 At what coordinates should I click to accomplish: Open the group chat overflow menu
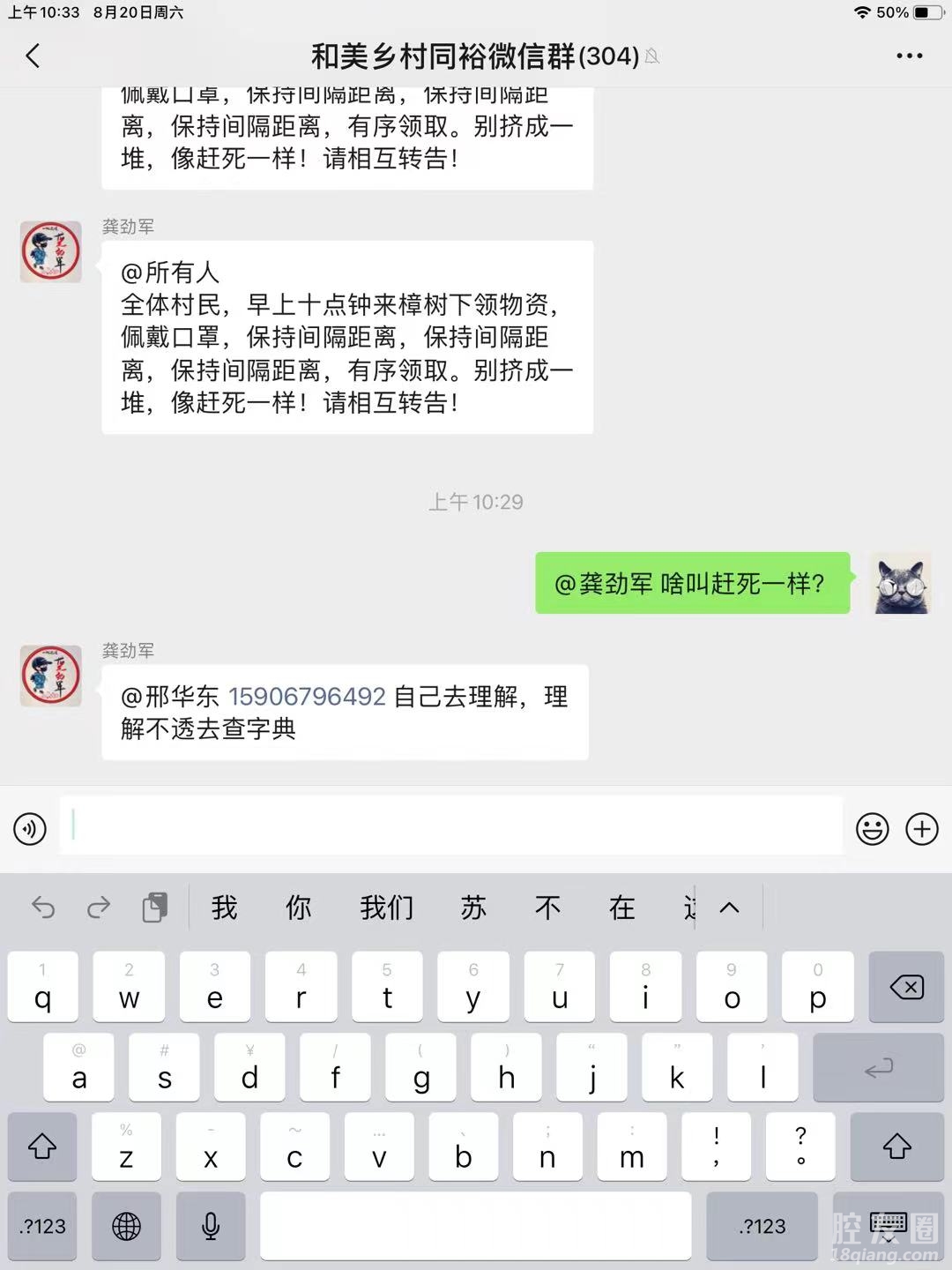coord(909,56)
